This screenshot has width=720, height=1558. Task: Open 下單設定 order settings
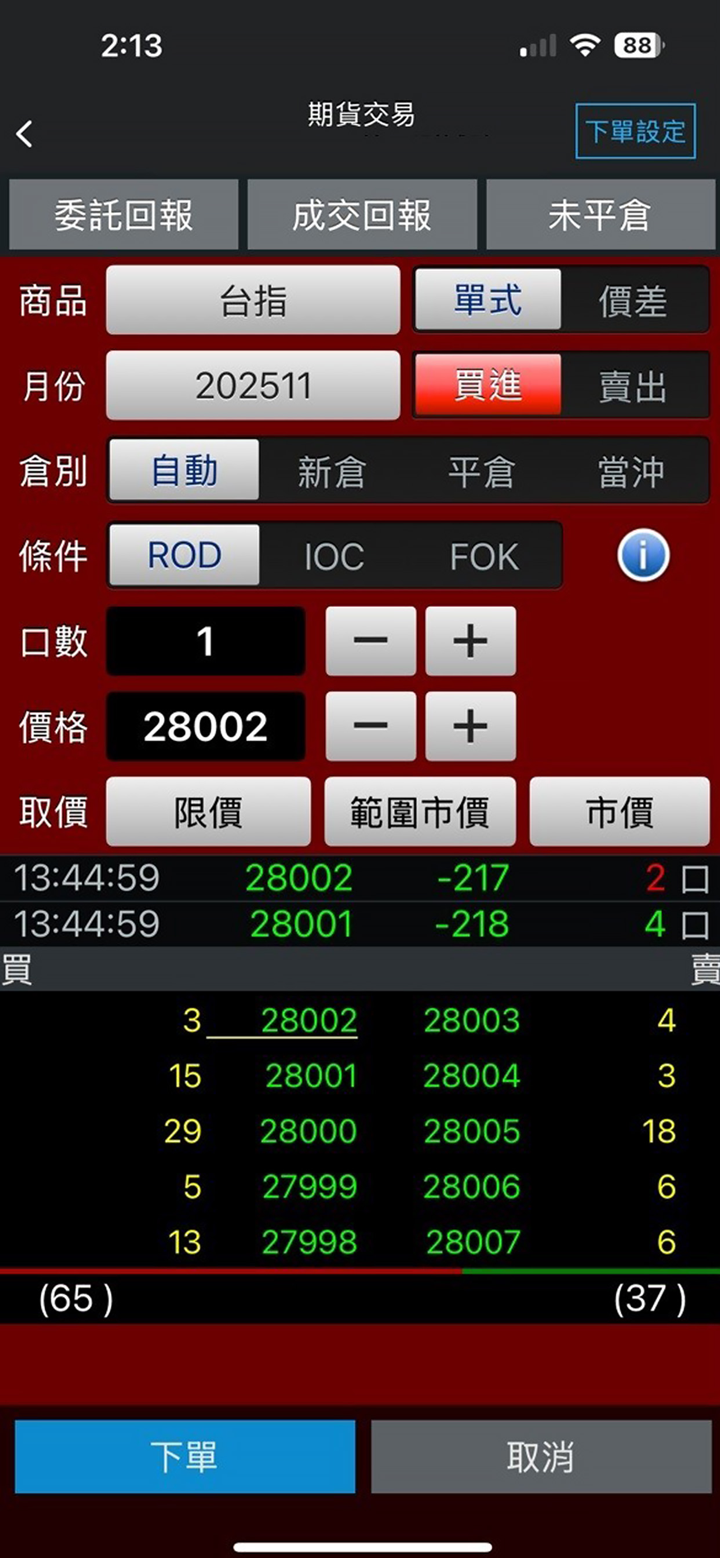click(x=635, y=131)
